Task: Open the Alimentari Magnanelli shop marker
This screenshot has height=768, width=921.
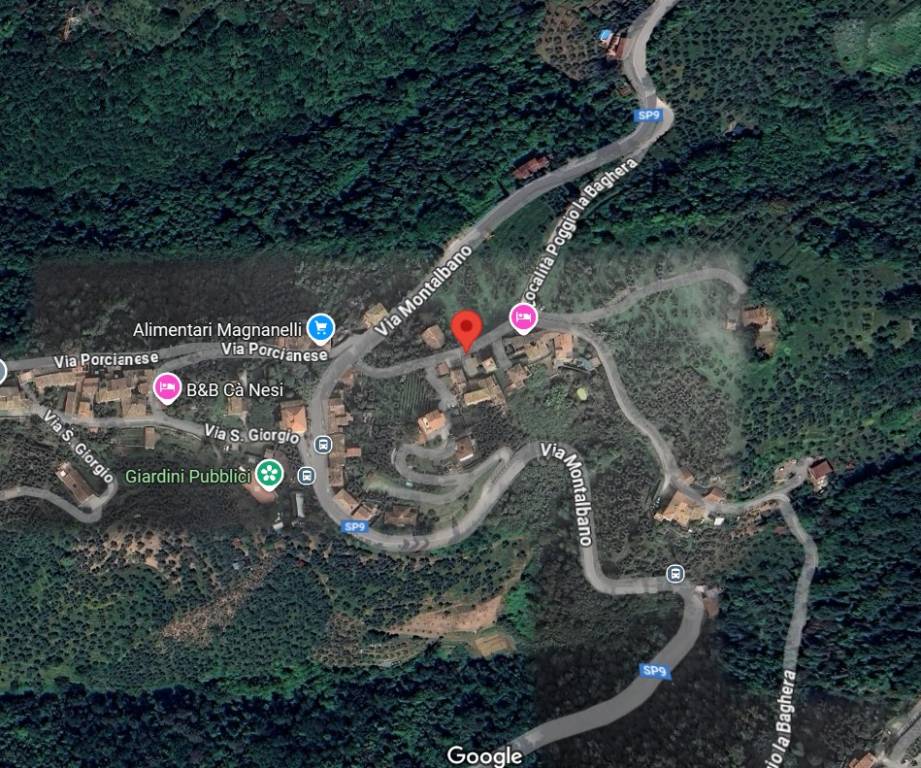Action: pyautogui.click(x=320, y=327)
